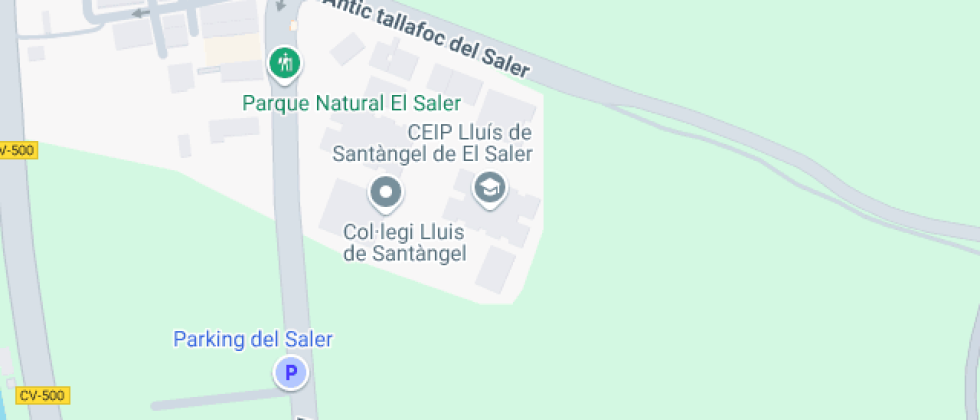Tap the CEIP Lluís de Santàngel school marker

489,186
